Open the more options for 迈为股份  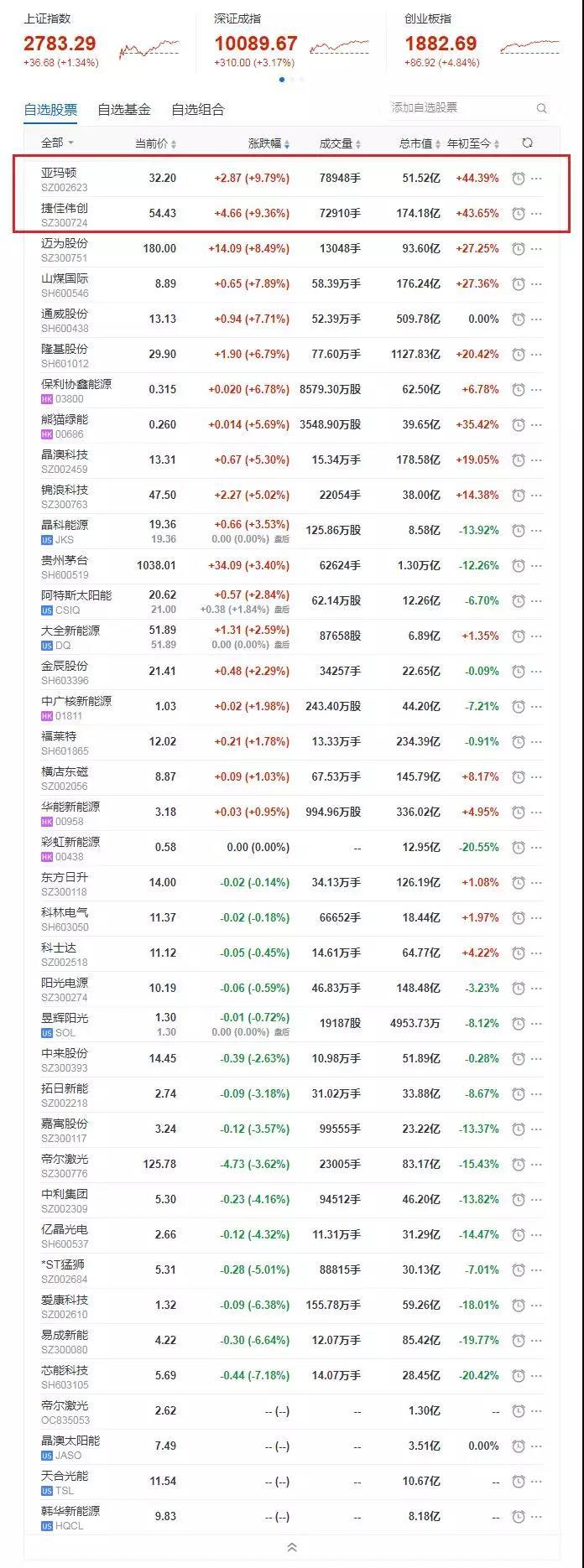[x=537, y=249]
